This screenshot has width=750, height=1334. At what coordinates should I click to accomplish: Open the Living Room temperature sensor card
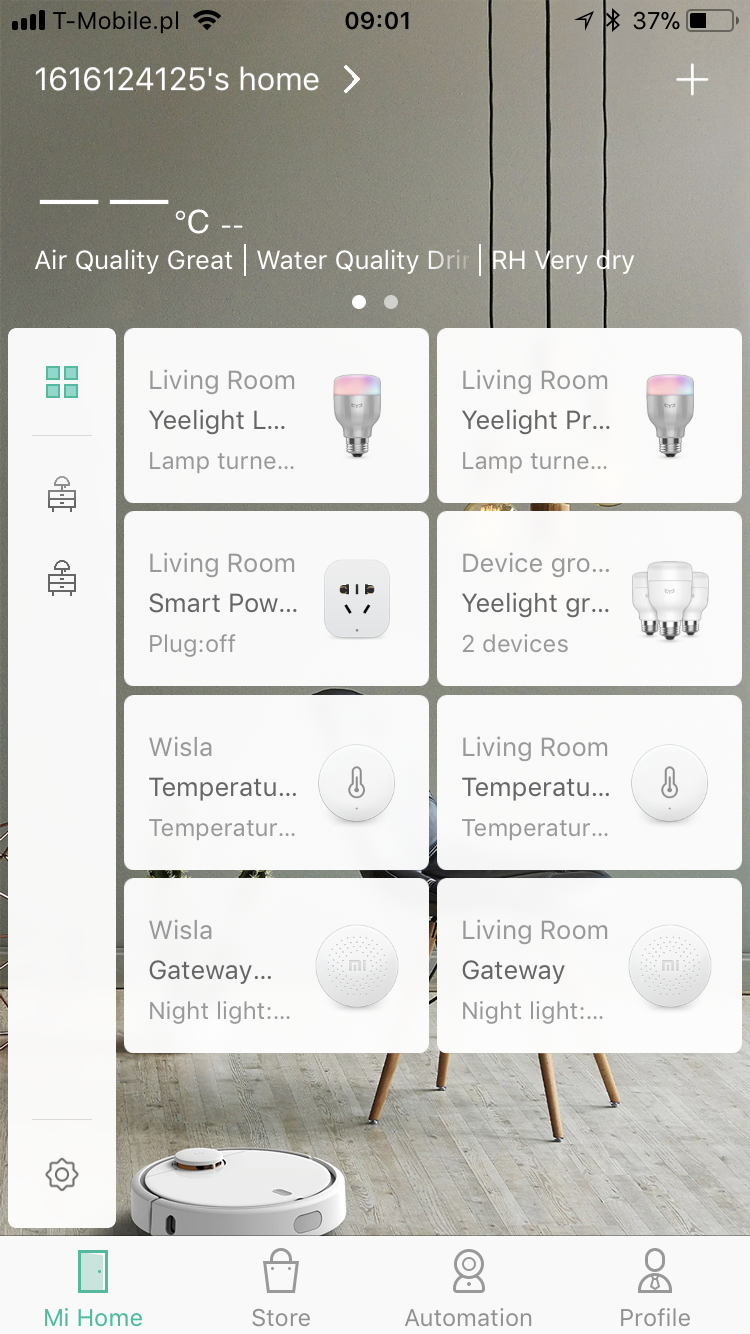589,782
